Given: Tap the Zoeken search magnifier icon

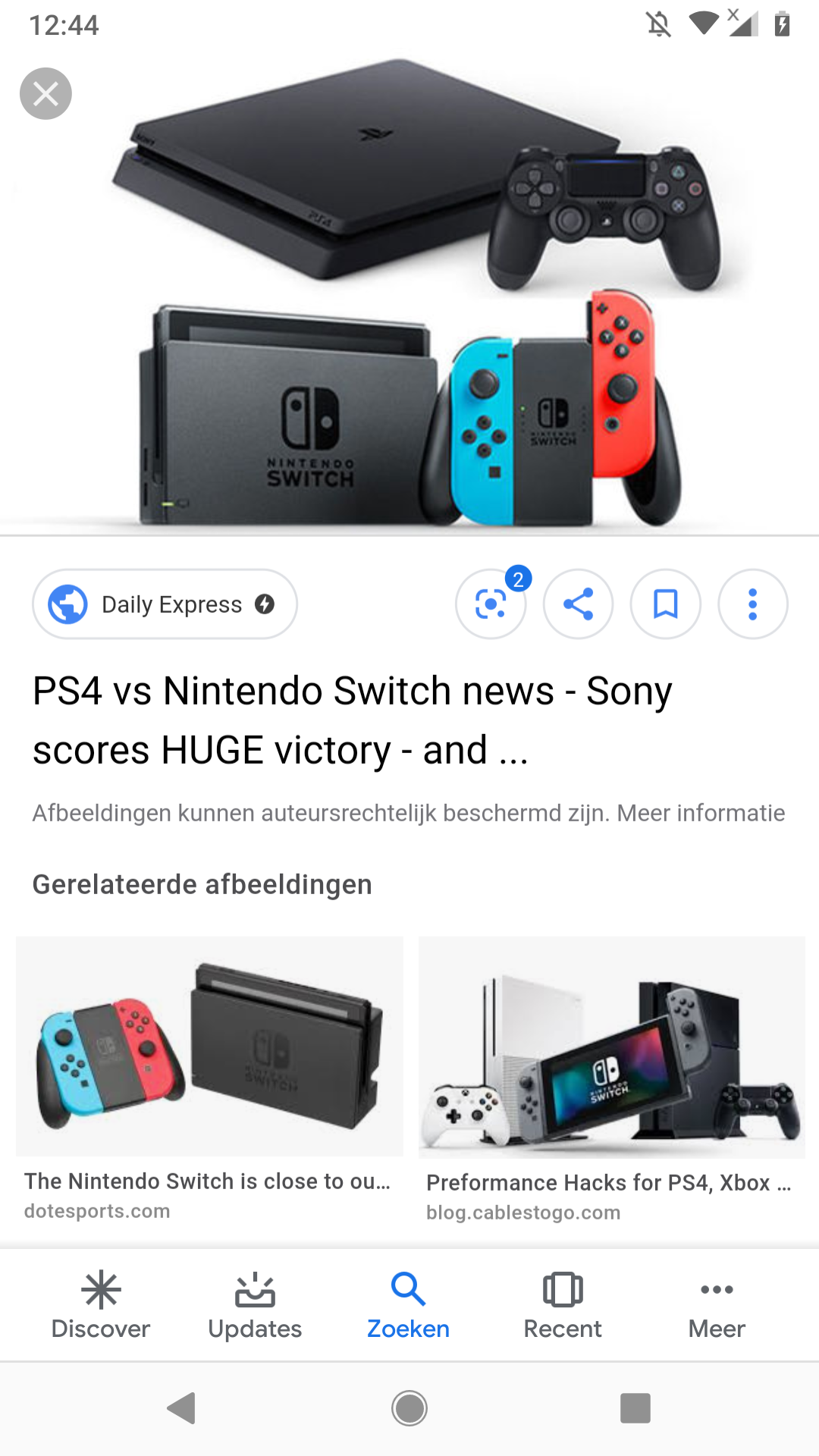Looking at the screenshot, I should coord(407,1287).
